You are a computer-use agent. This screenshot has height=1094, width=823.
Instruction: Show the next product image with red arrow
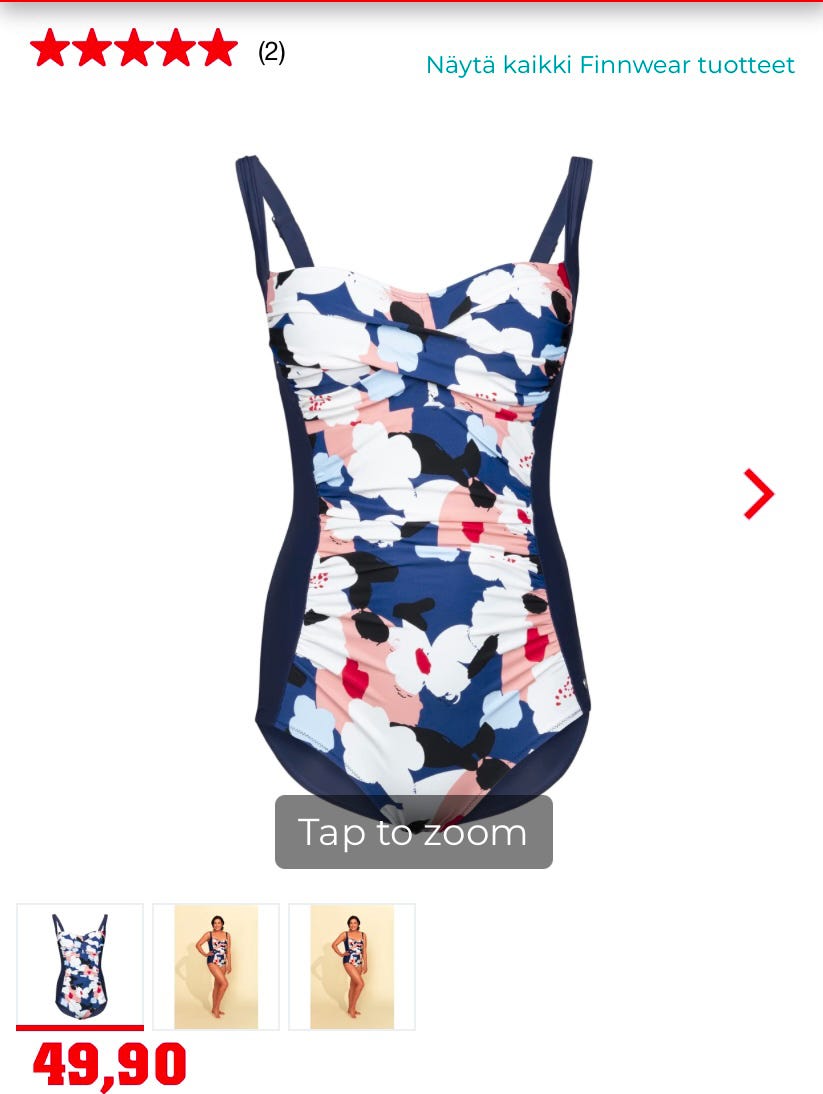click(758, 494)
